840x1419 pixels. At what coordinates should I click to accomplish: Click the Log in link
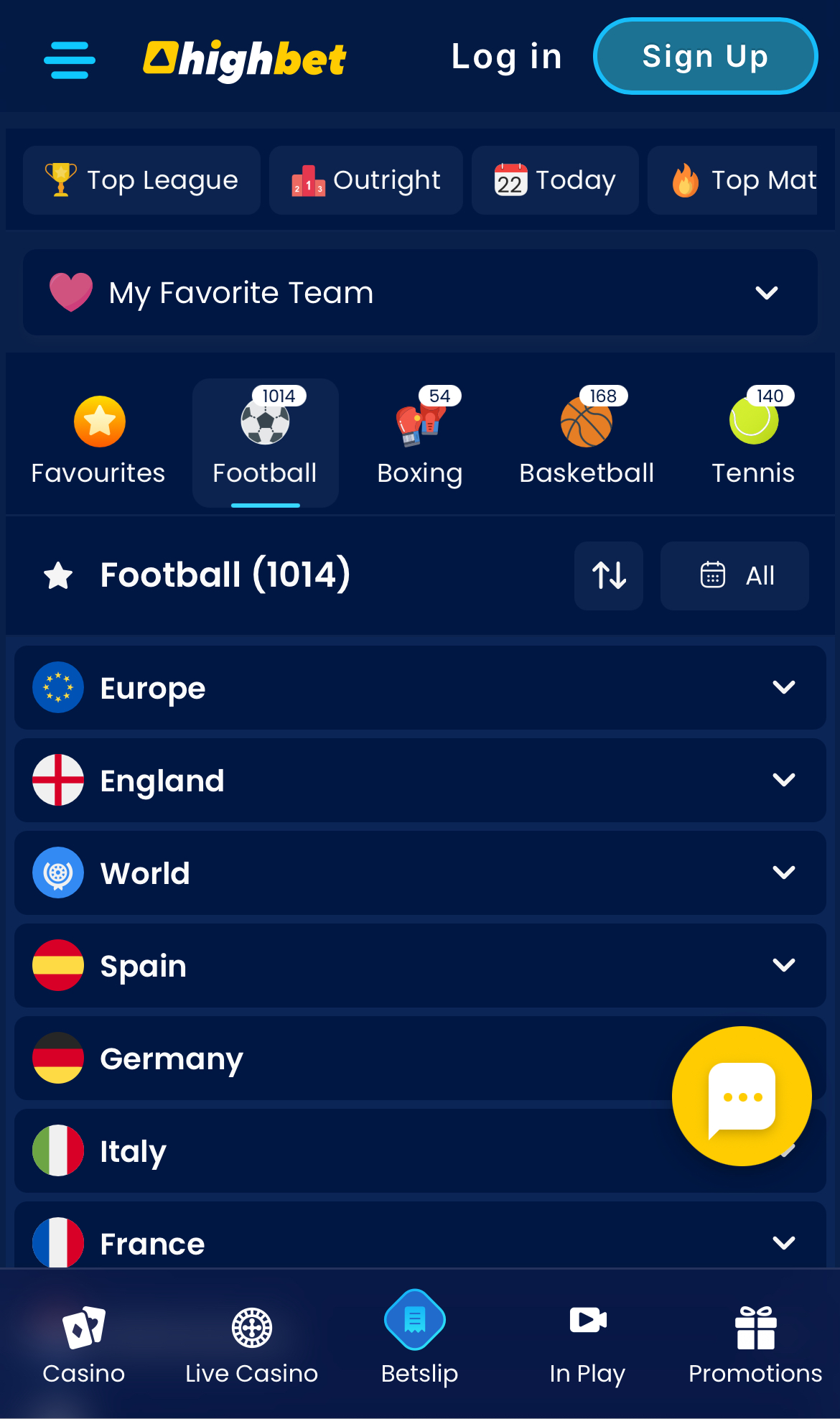pos(507,56)
